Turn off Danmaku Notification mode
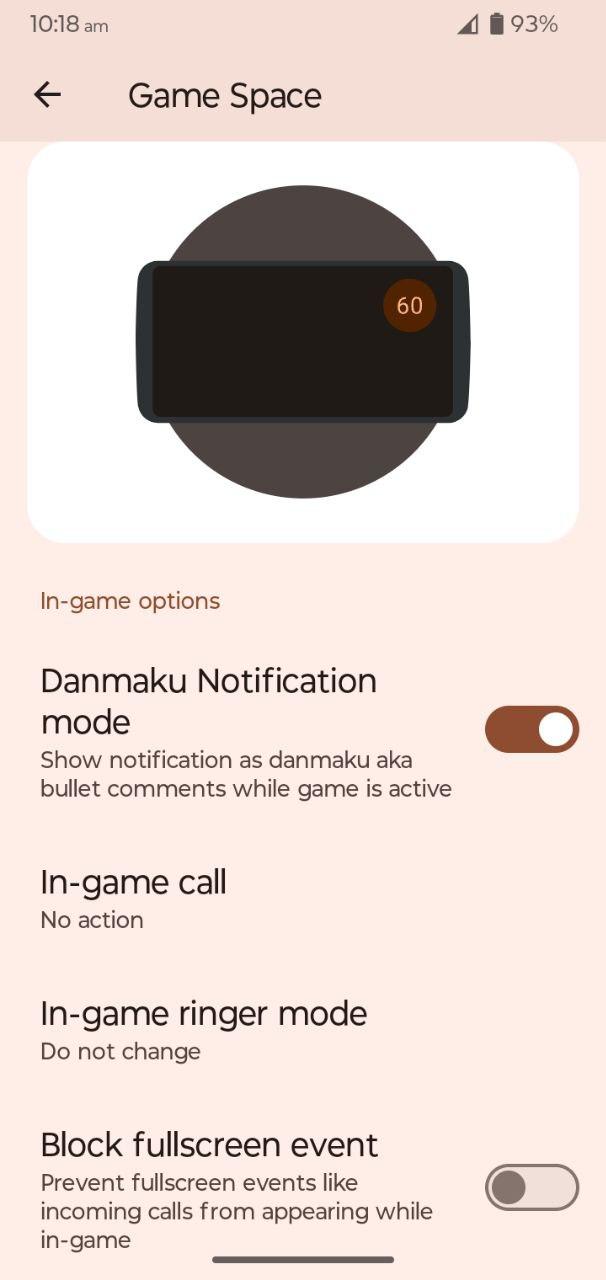606x1280 pixels. (x=531, y=730)
